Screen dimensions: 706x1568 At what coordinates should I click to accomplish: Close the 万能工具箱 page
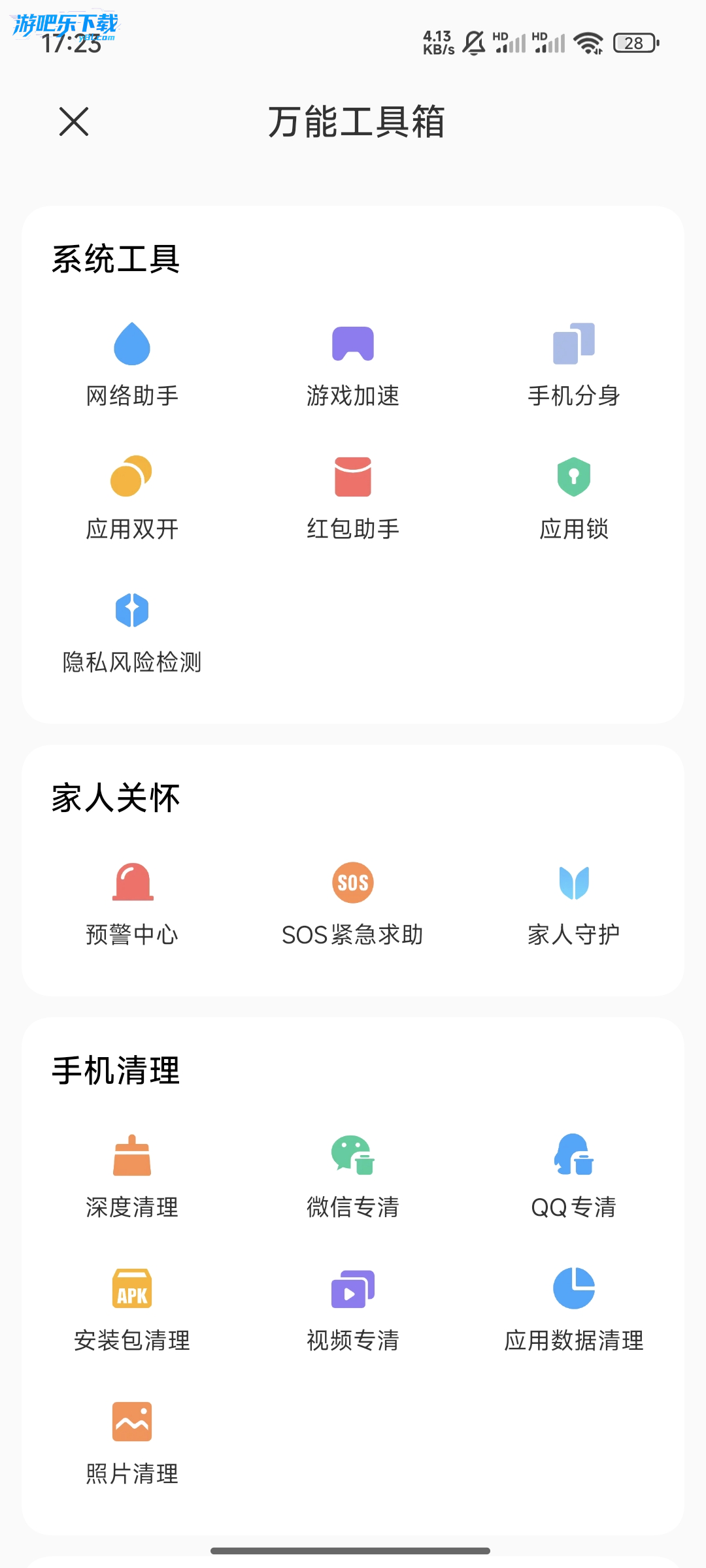[x=74, y=122]
